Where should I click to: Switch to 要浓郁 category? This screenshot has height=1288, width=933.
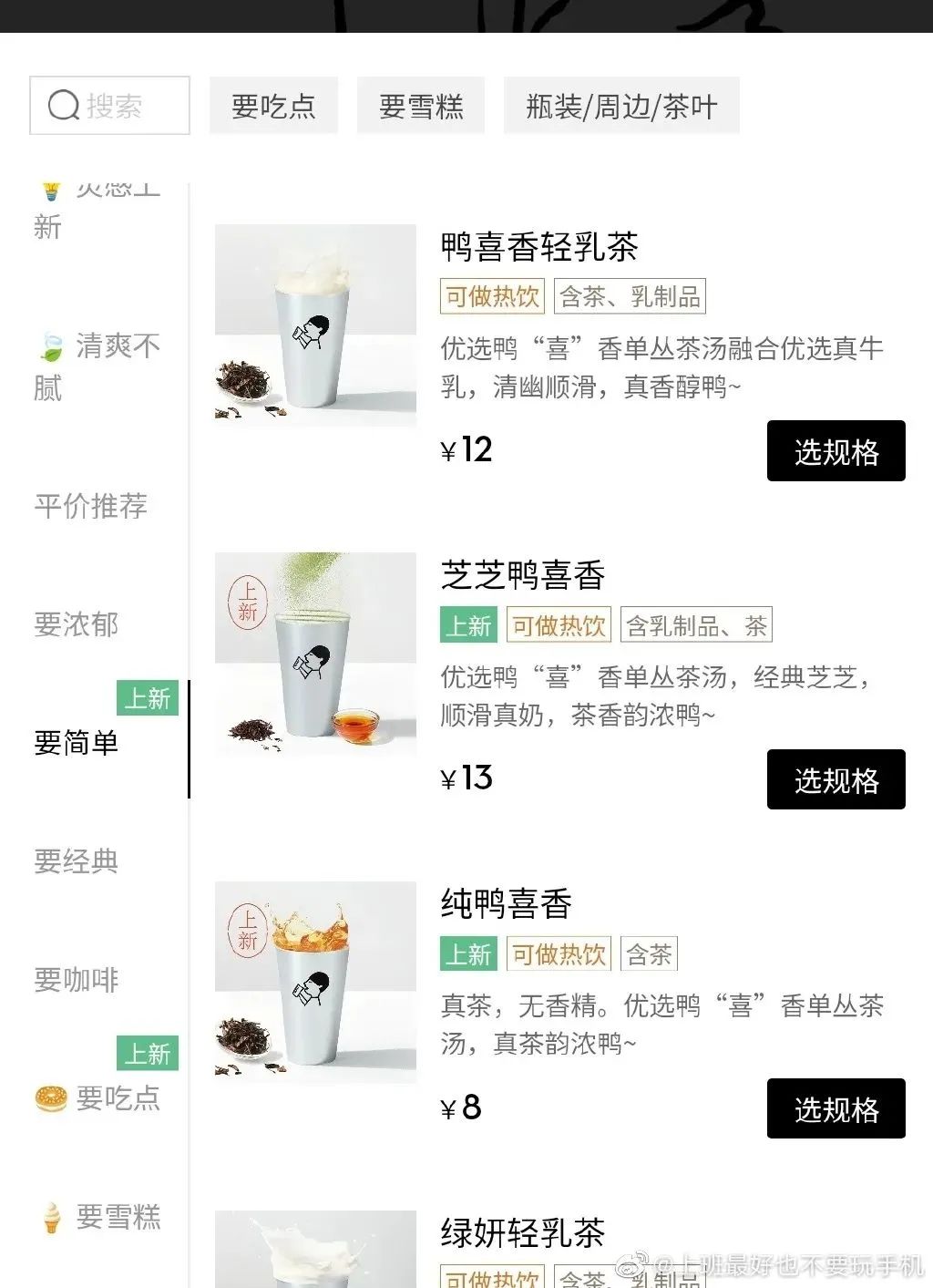click(77, 624)
